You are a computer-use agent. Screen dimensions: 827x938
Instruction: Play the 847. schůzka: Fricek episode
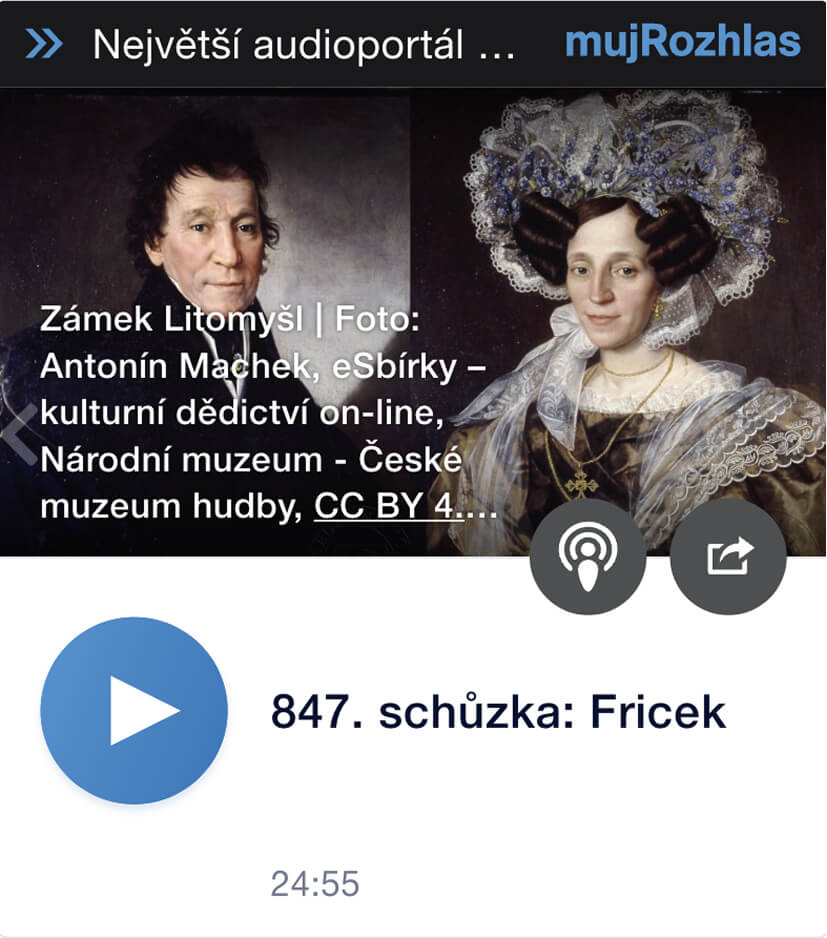[134, 711]
